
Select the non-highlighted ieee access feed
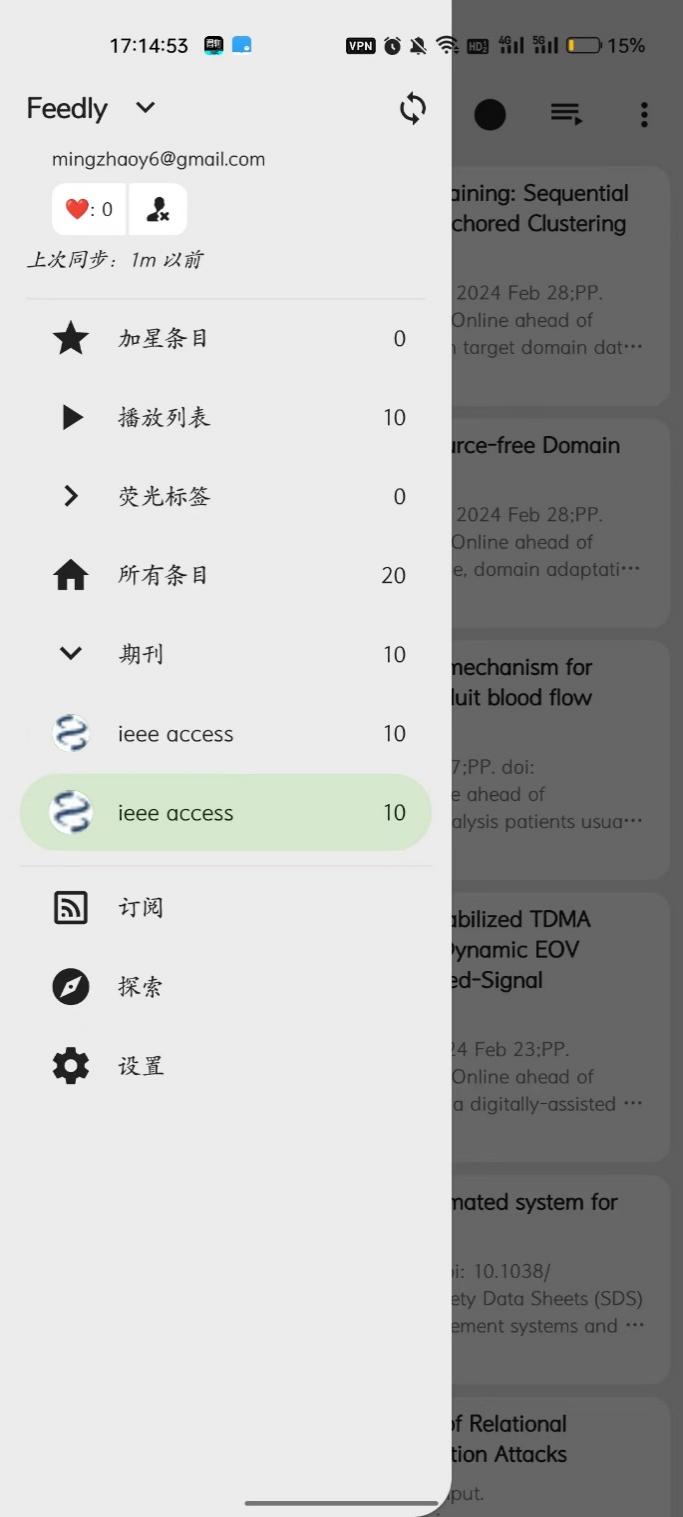click(x=225, y=734)
